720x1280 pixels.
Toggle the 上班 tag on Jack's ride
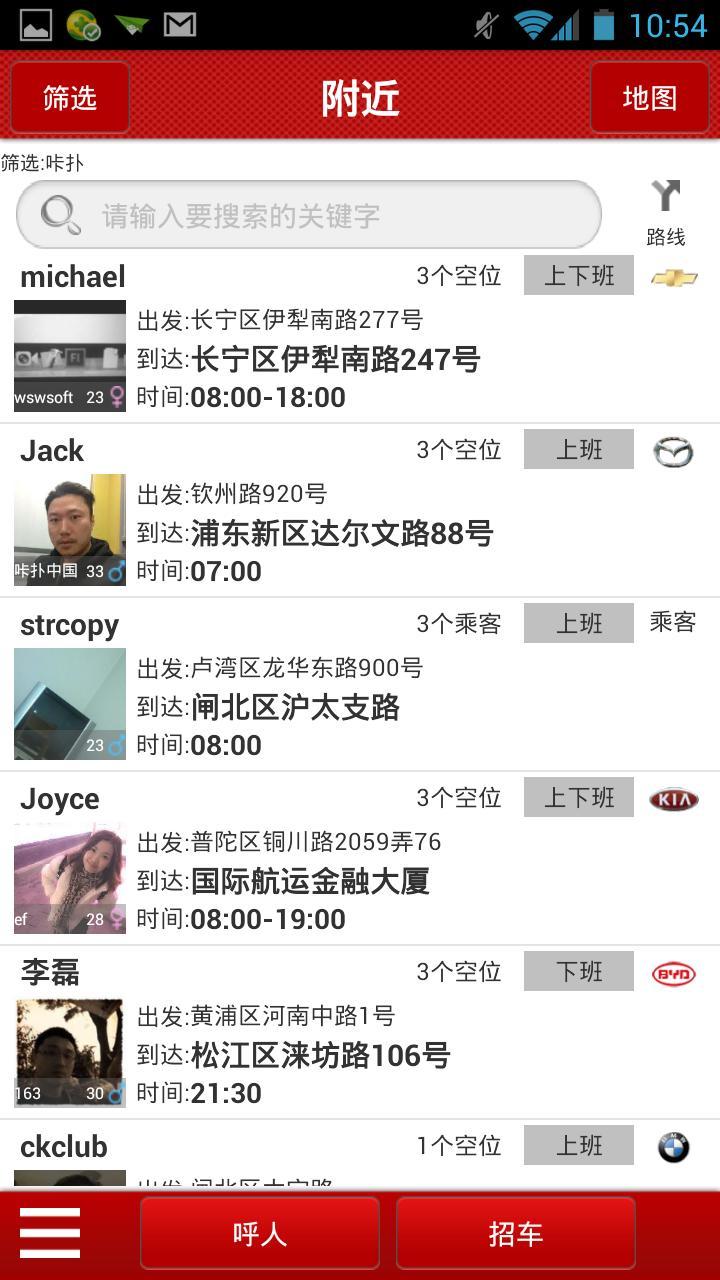click(x=578, y=450)
